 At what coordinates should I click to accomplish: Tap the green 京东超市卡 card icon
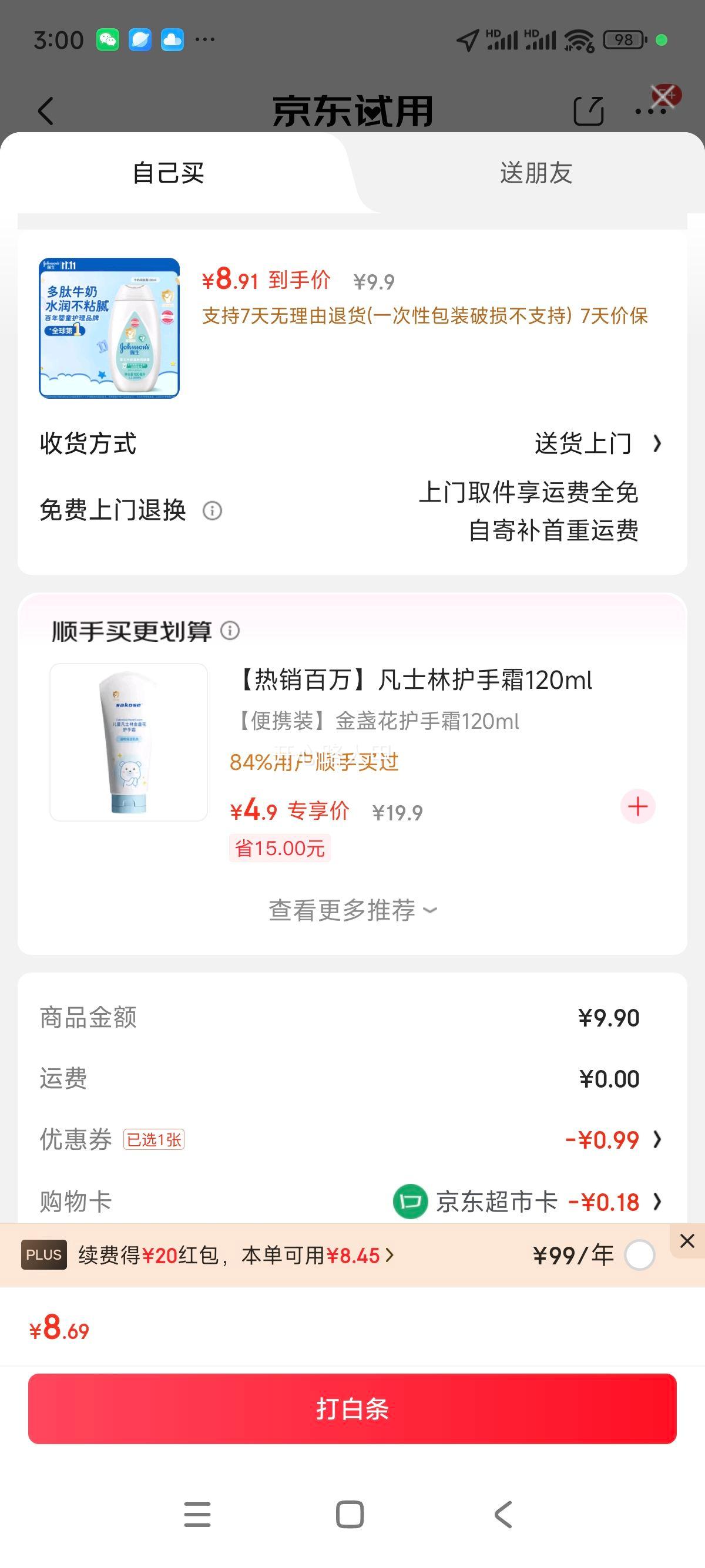tap(412, 1201)
